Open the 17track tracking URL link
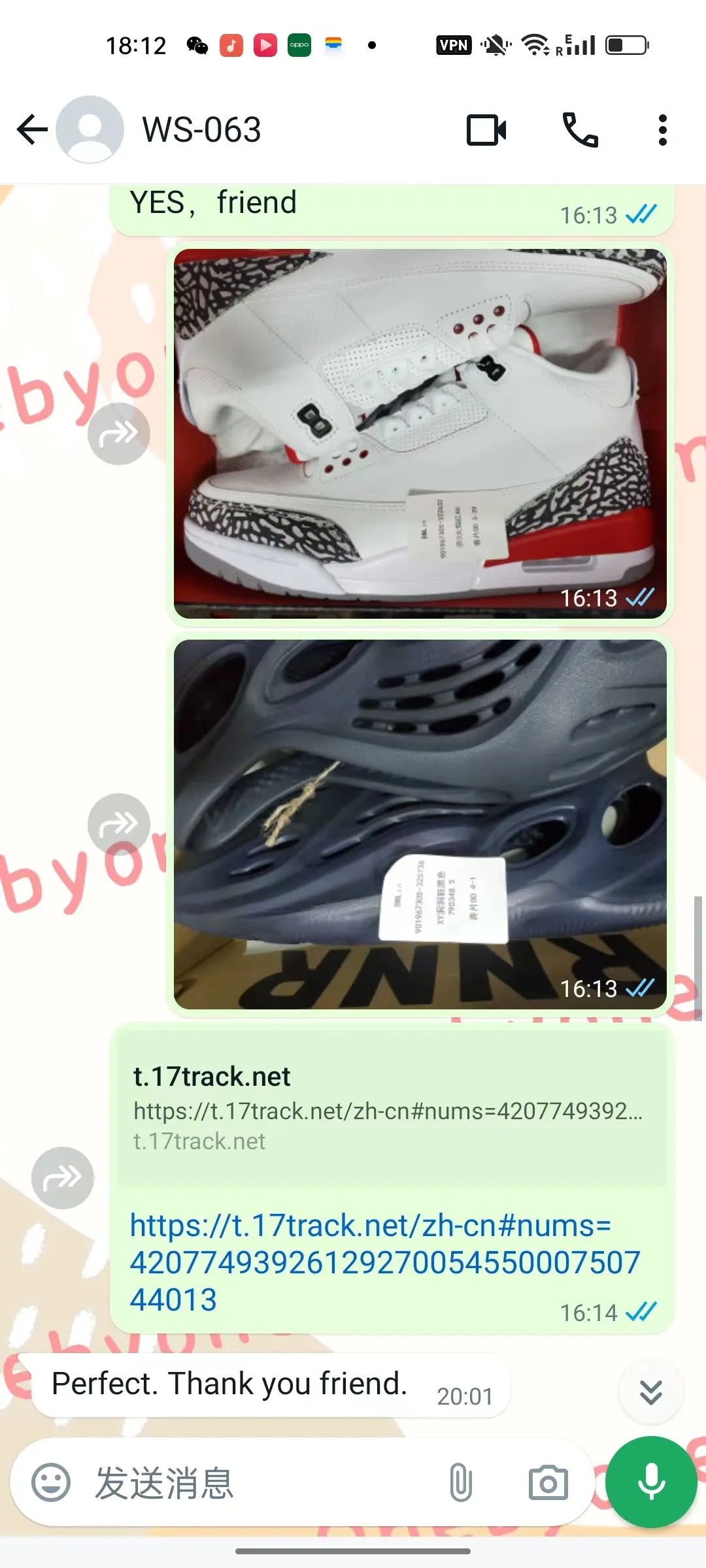706x1568 pixels. [384, 1262]
